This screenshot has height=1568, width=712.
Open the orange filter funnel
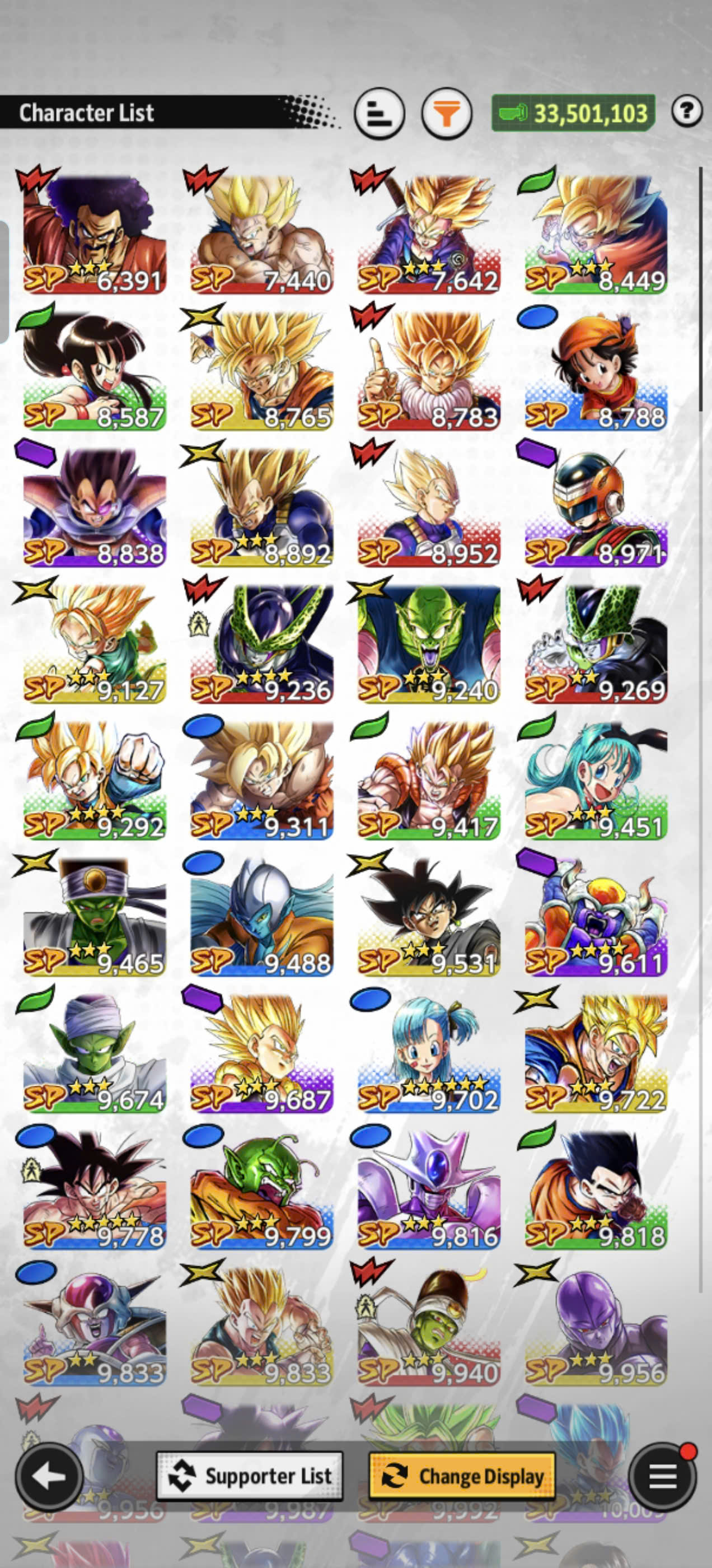coord(447,113)
